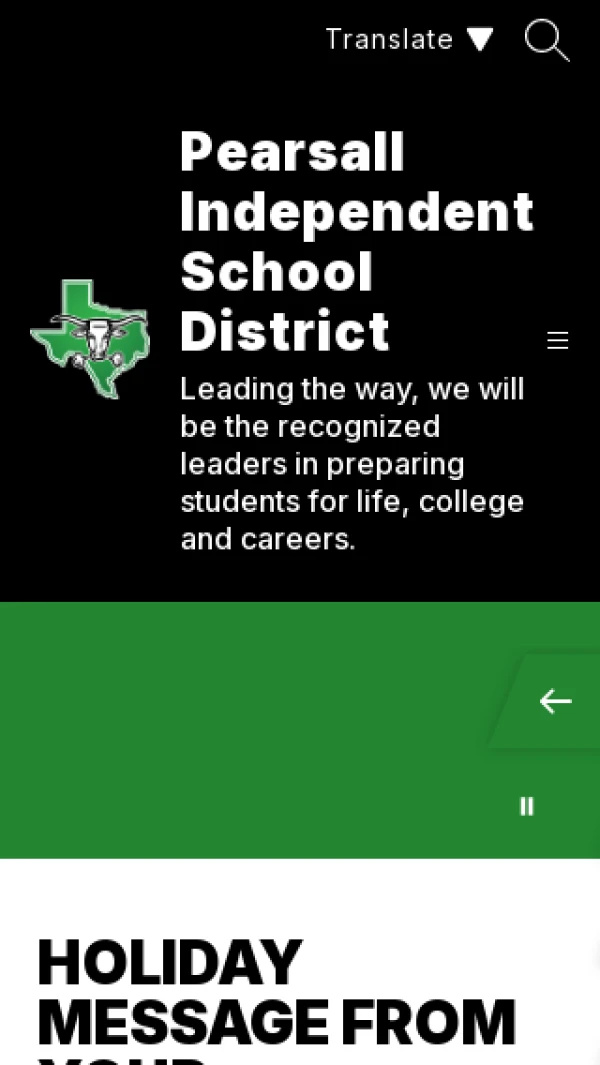Image resolution: width=600 pixels, height=1065 pixels.
Task: Open the hamburger navigation menu
Action: pyautogui.click(x=557, y=341)
